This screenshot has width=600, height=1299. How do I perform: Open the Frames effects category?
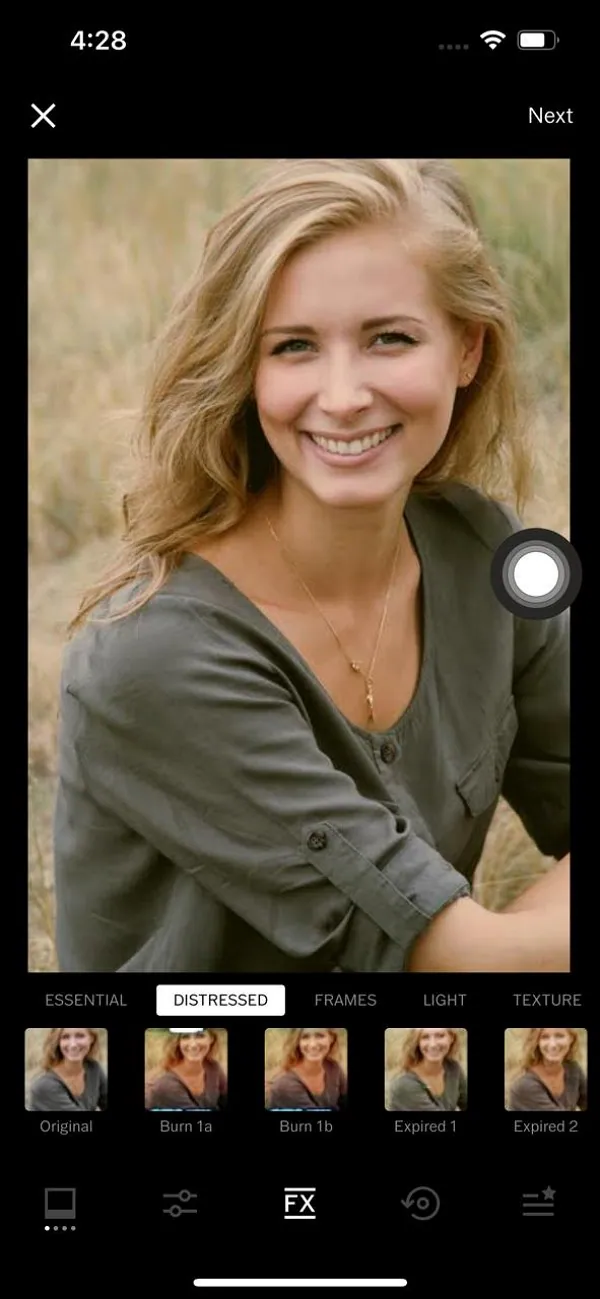[345, 1000]
